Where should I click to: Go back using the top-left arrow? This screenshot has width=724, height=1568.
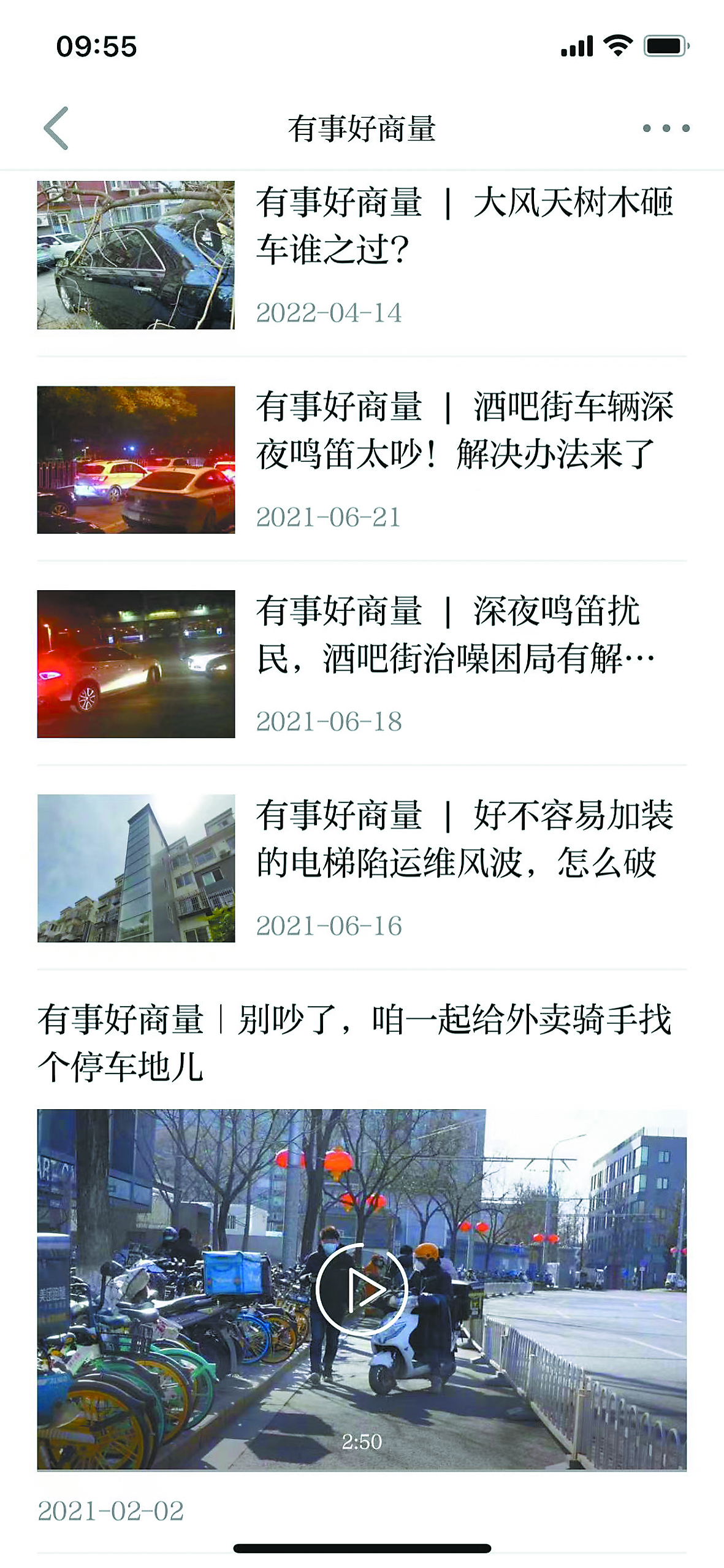tap(56, 128)
